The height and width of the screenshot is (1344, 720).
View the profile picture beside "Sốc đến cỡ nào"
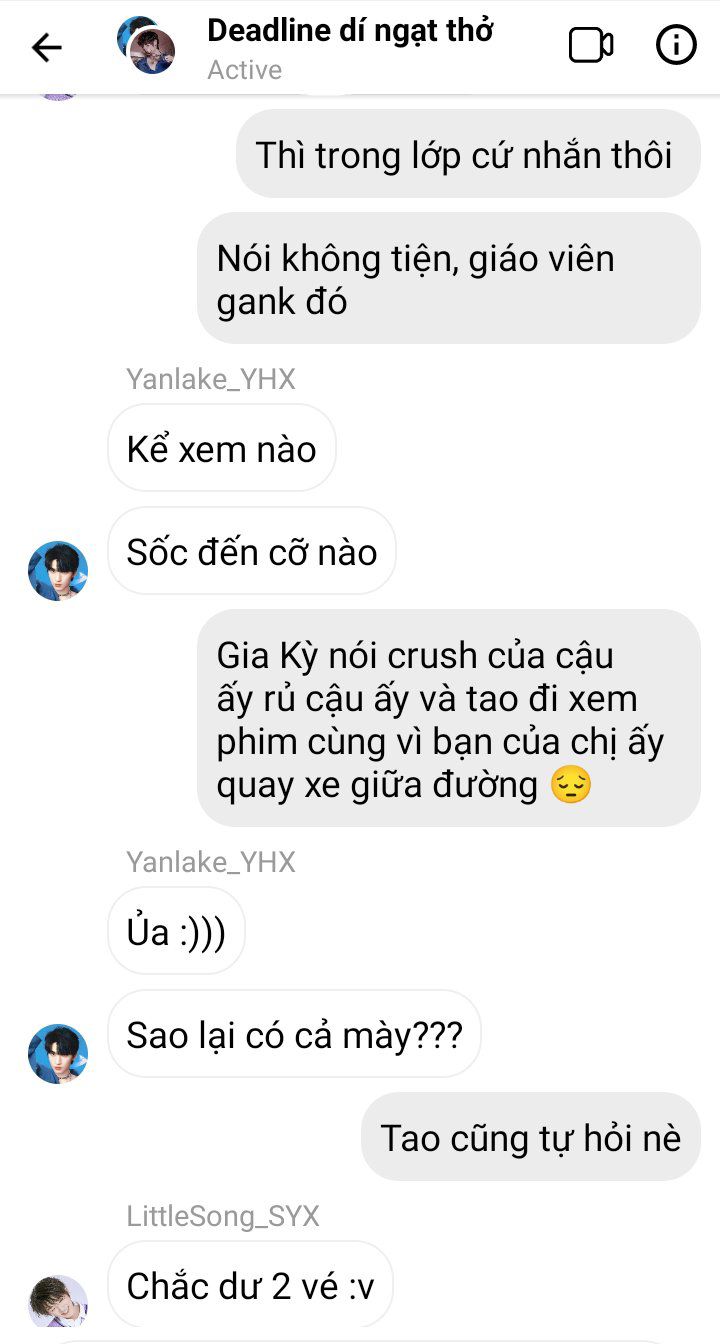pyautogui.click(x=58, y=571)
